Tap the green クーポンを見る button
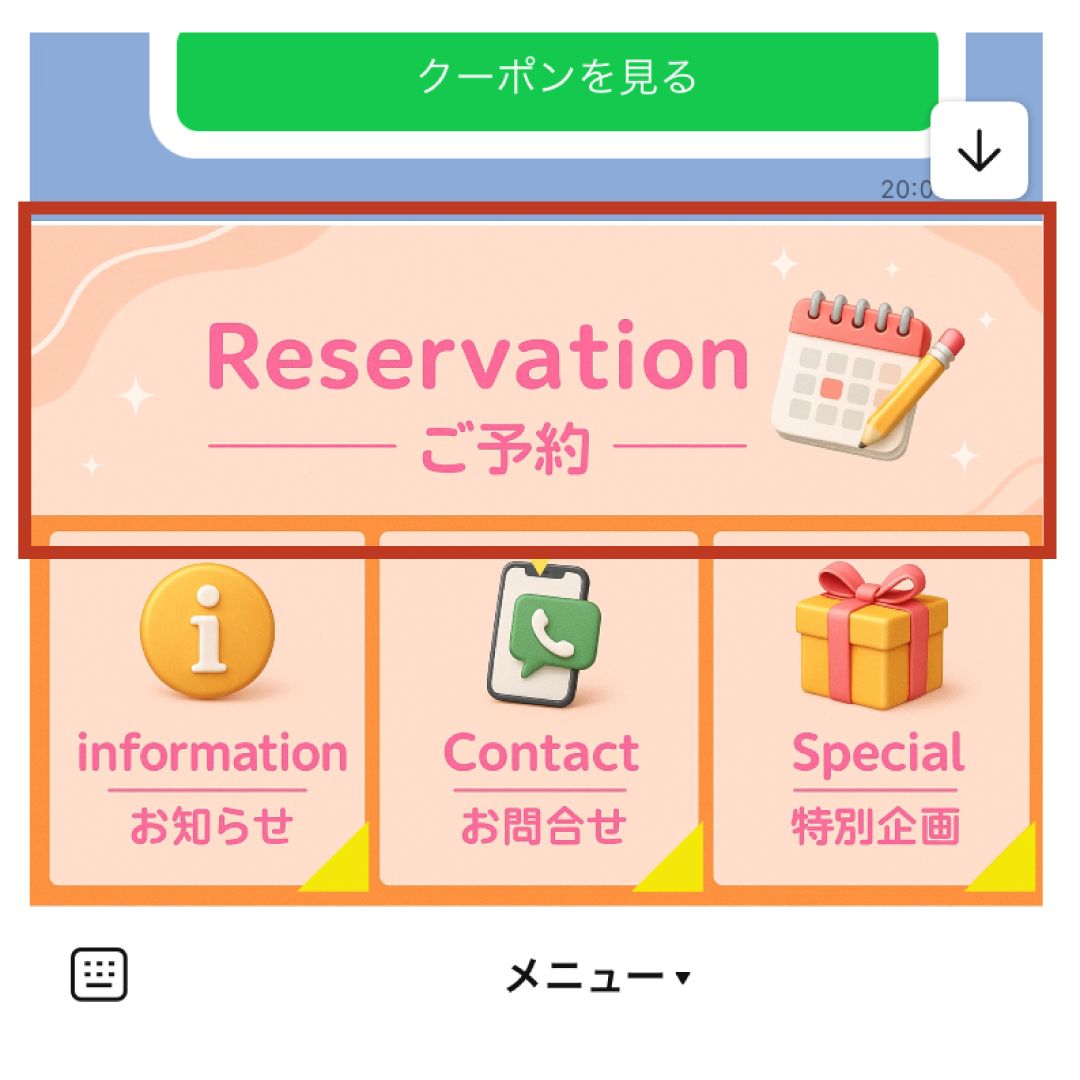The height and width of the screenshot is (1080, 1080). pos(557,78)
